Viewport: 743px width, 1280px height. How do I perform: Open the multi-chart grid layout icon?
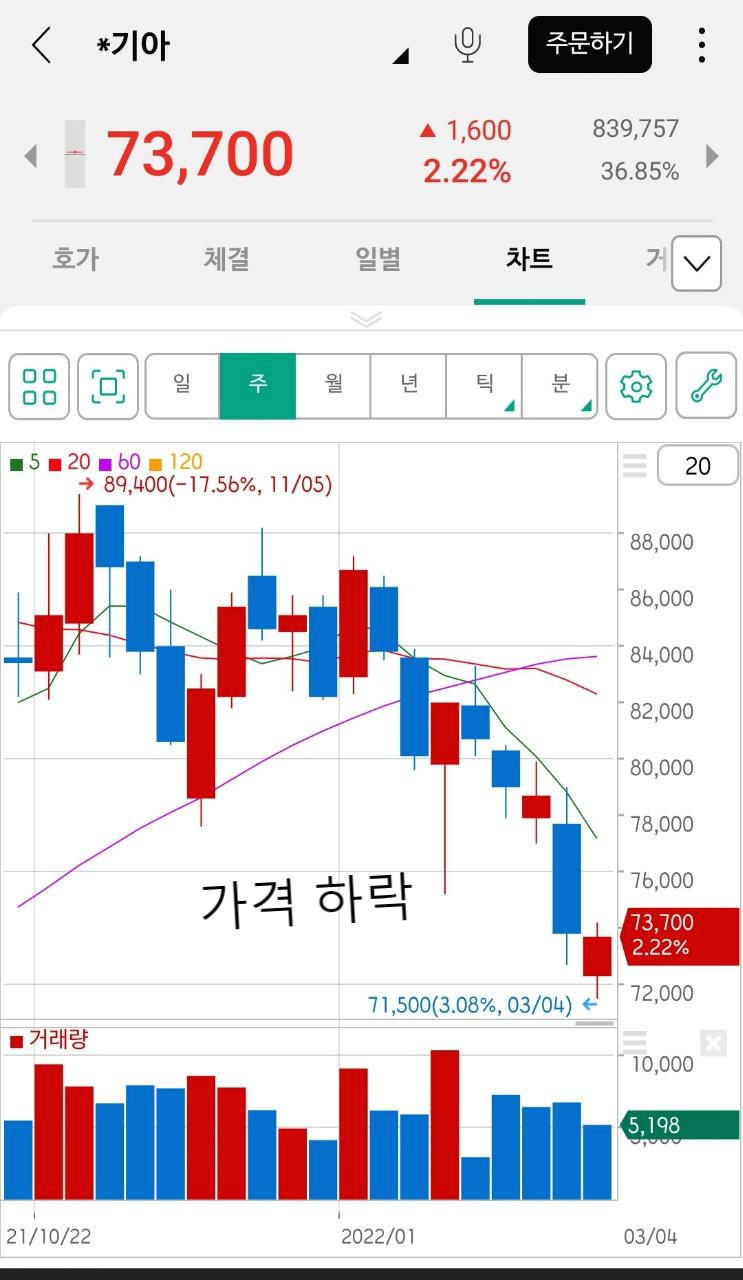point(38,386)
